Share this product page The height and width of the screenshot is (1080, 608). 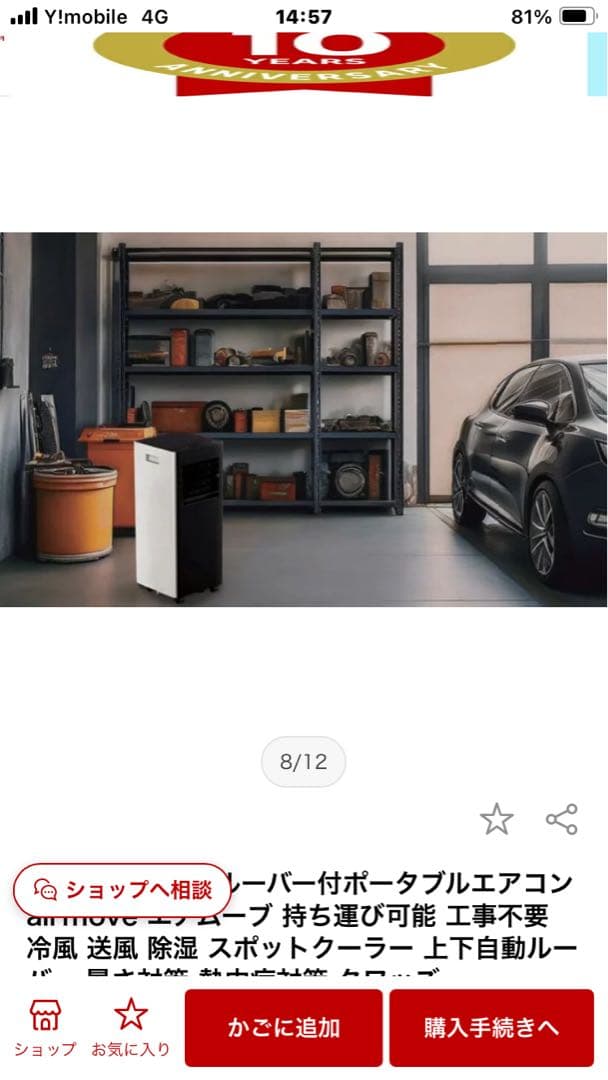click(x=561, y=819)
